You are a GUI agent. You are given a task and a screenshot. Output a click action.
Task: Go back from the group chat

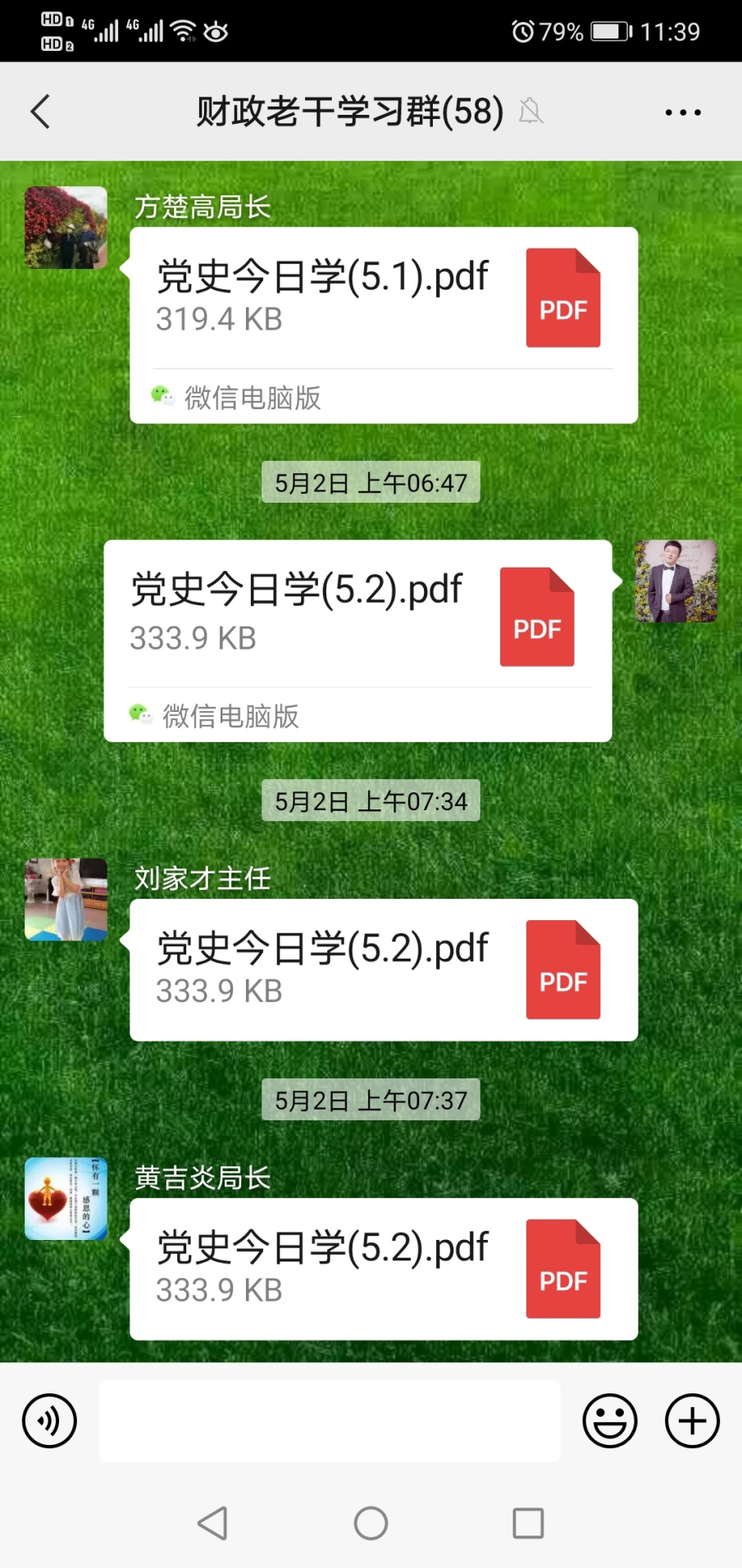coord(41,112)
